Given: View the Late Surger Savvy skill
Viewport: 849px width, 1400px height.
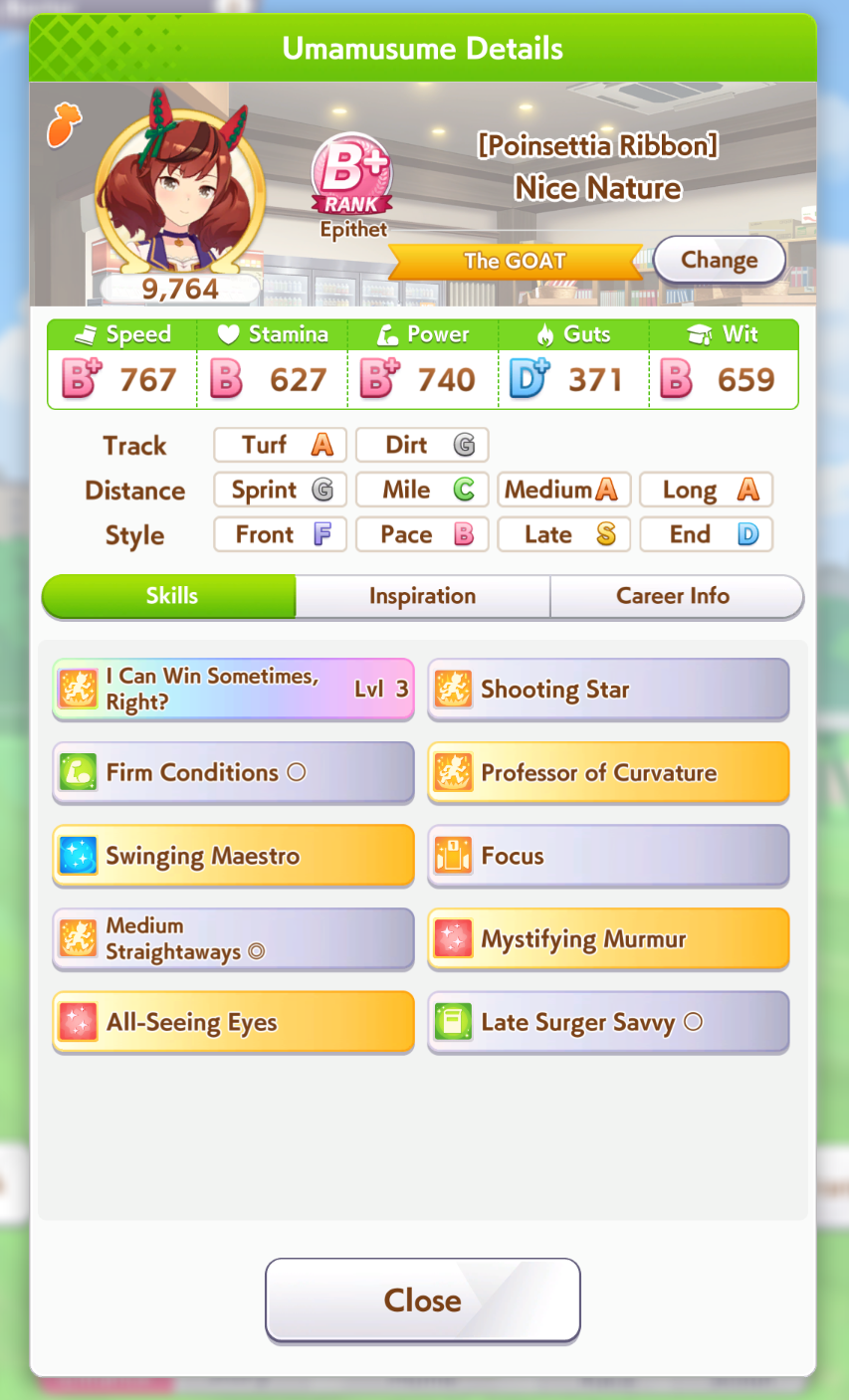Looking at the screenshot, I should [x=609, y=1022].
